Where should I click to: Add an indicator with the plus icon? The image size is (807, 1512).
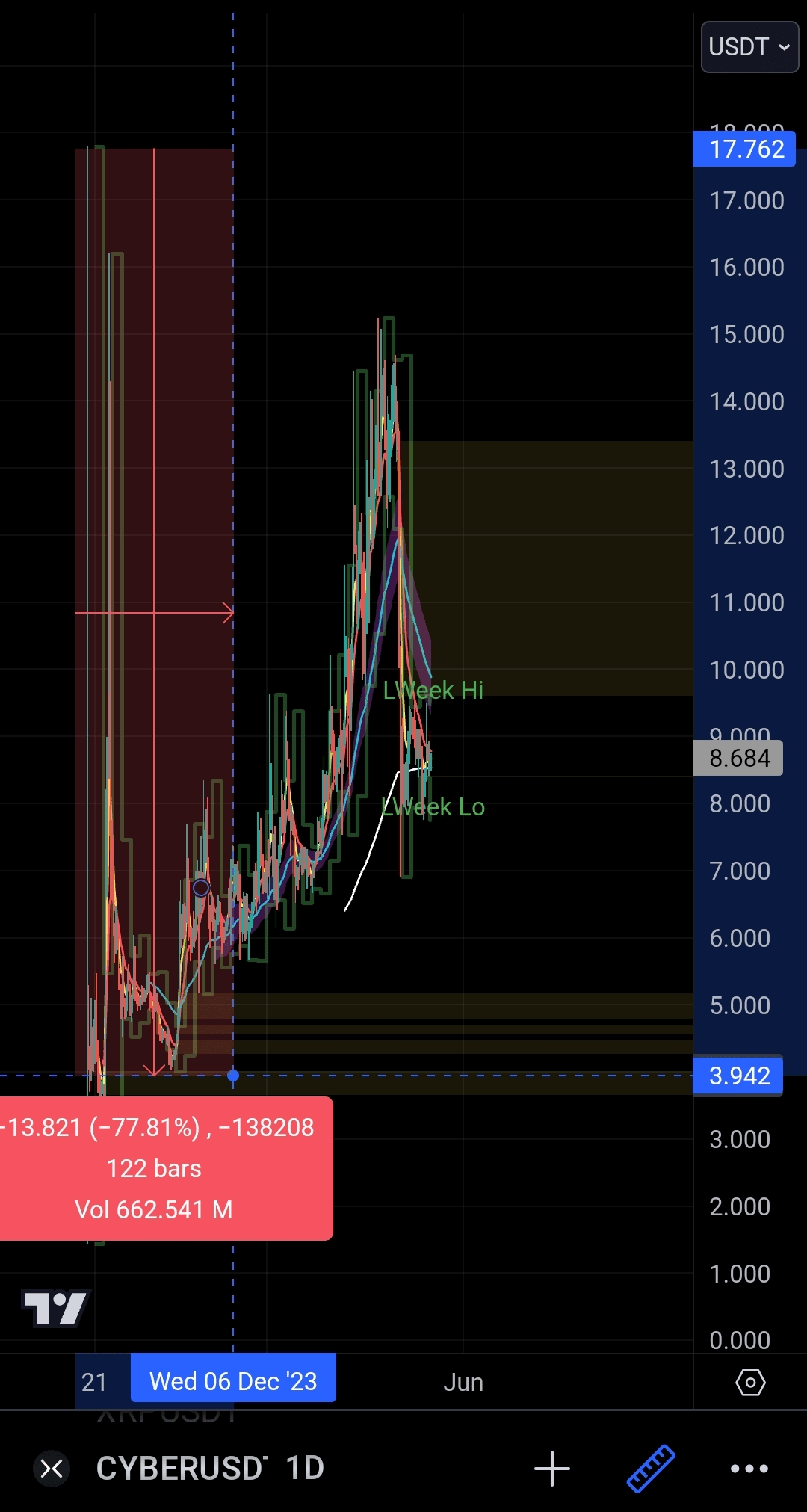pyautogui.click(x=552, y=1469)
